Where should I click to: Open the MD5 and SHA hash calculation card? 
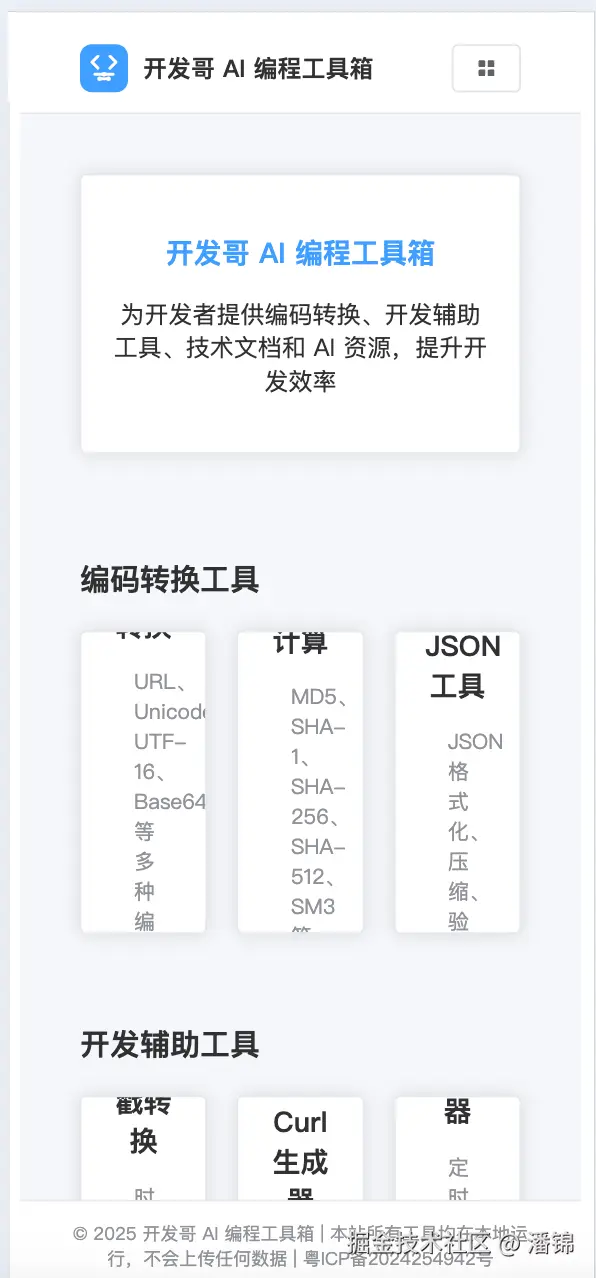[300, 782]
